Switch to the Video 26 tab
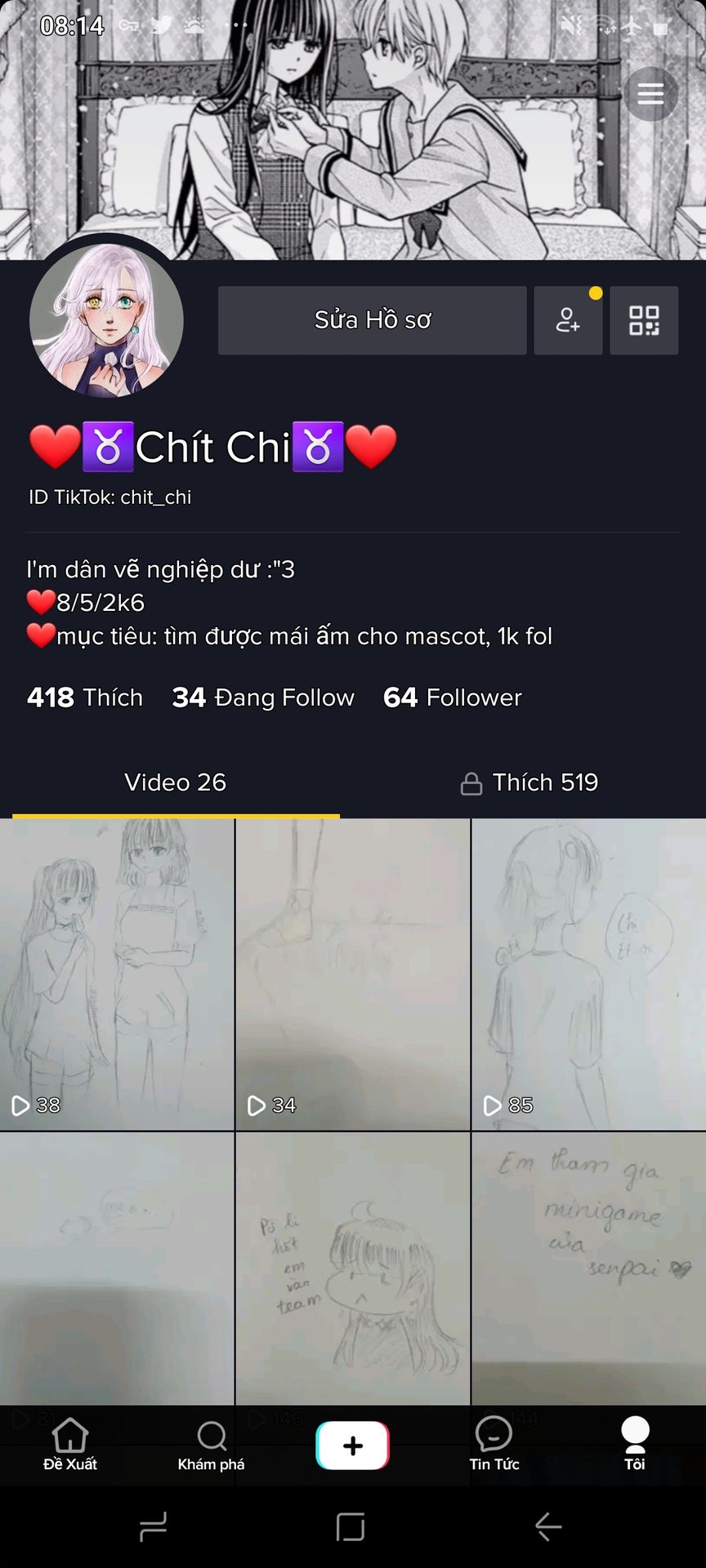 click(x=176, y=782)
